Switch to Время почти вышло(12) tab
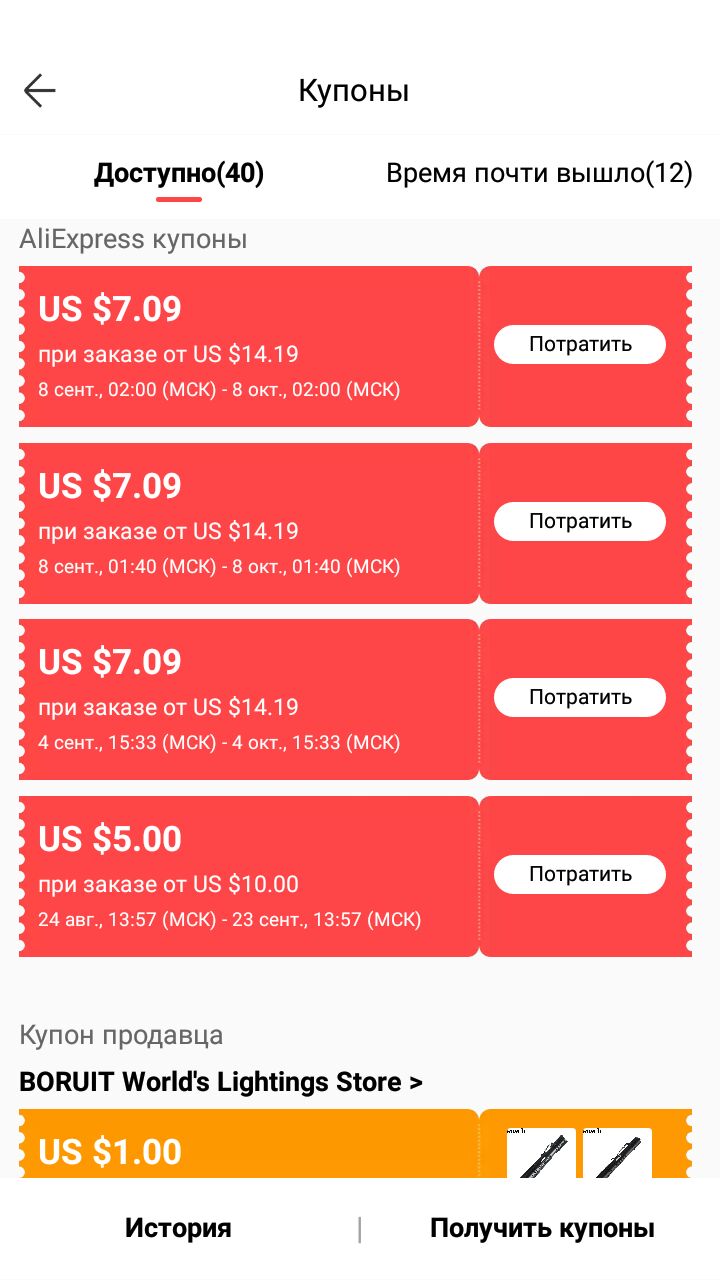Screen dimensions: 720x1280 (539, 173)
